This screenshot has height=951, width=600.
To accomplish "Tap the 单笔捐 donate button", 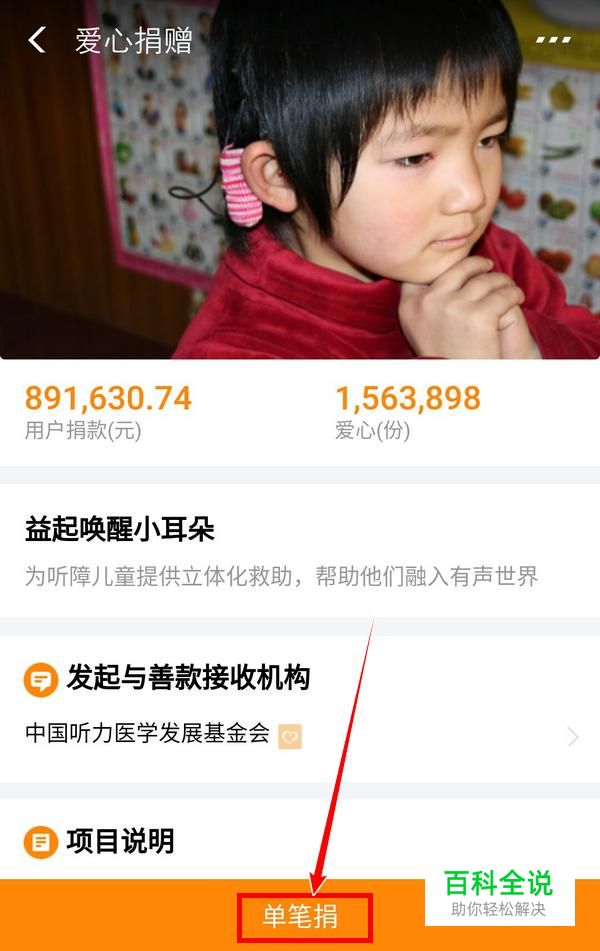I will point(302,917).
